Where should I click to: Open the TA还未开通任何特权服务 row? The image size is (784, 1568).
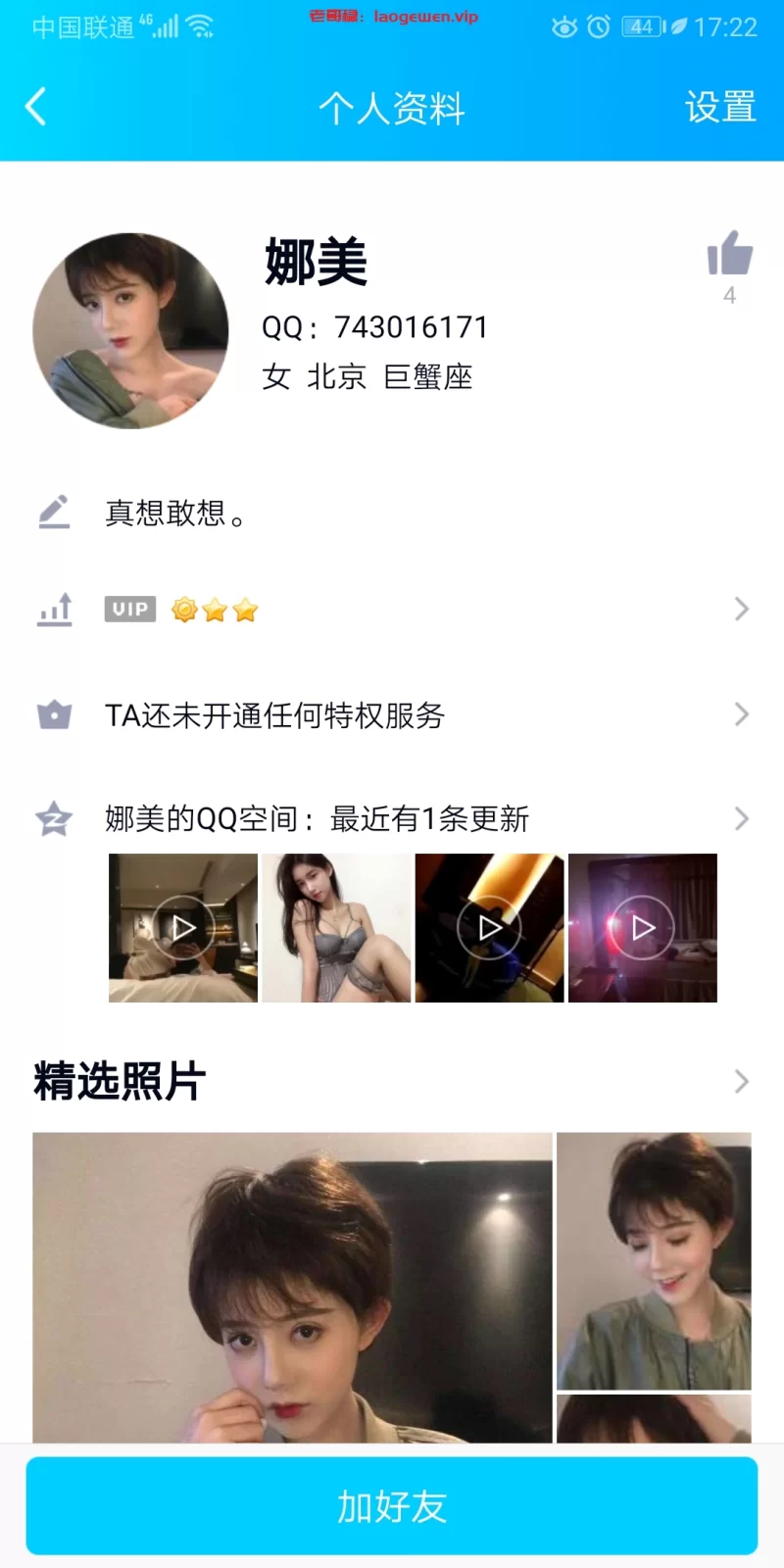coord(392,715)
